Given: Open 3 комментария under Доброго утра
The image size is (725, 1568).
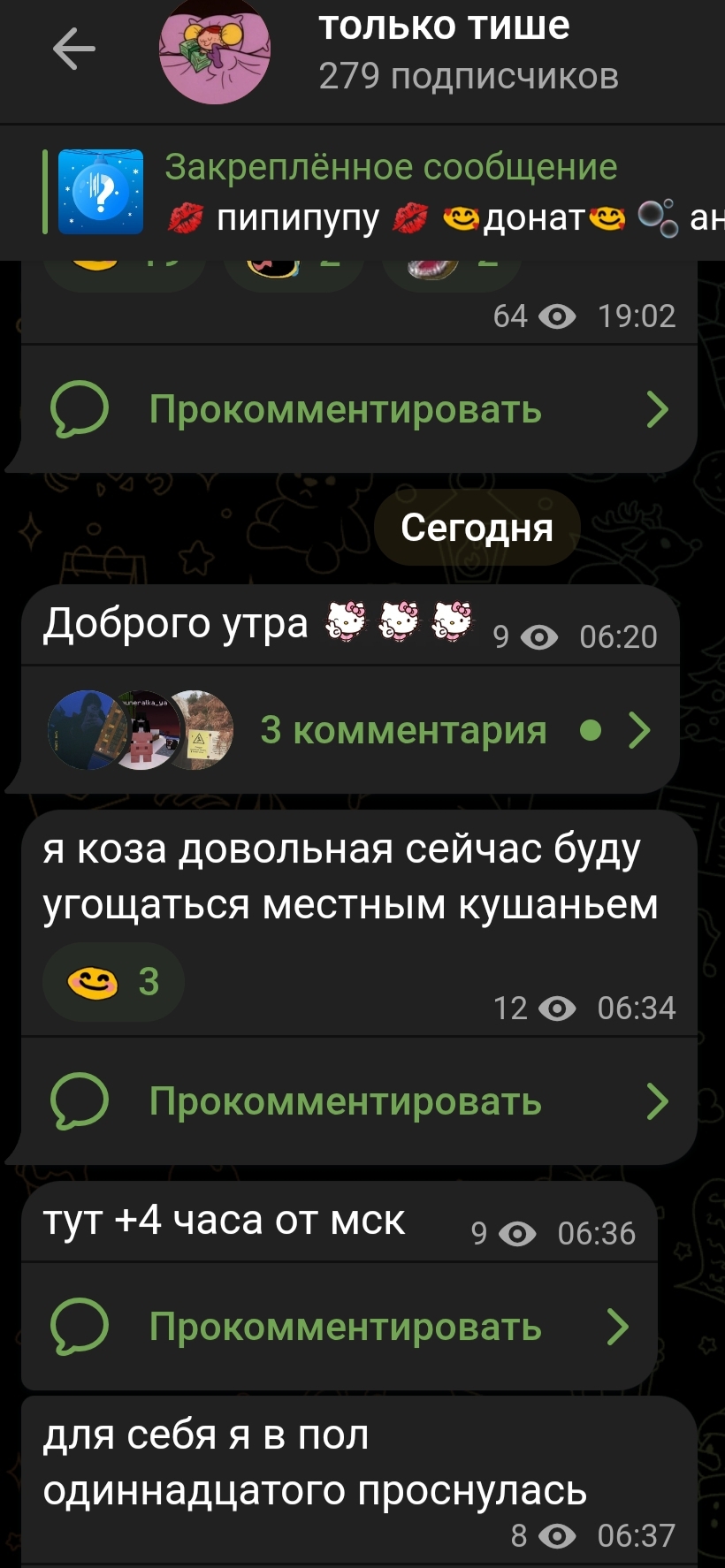Looking at the screenshot, I should 350,730.
